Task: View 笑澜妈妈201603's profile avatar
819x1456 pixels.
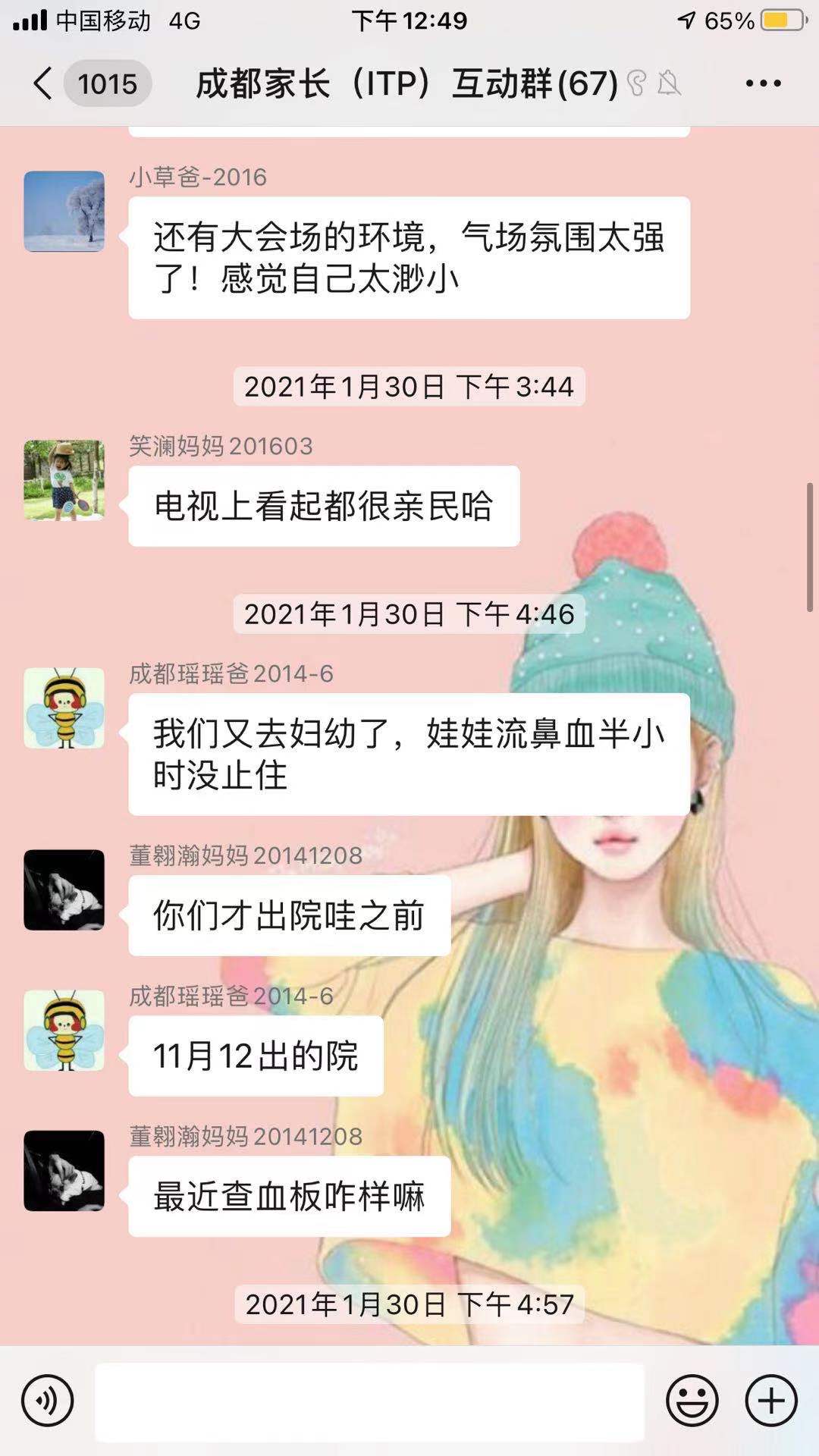Action: click(64, 480)
